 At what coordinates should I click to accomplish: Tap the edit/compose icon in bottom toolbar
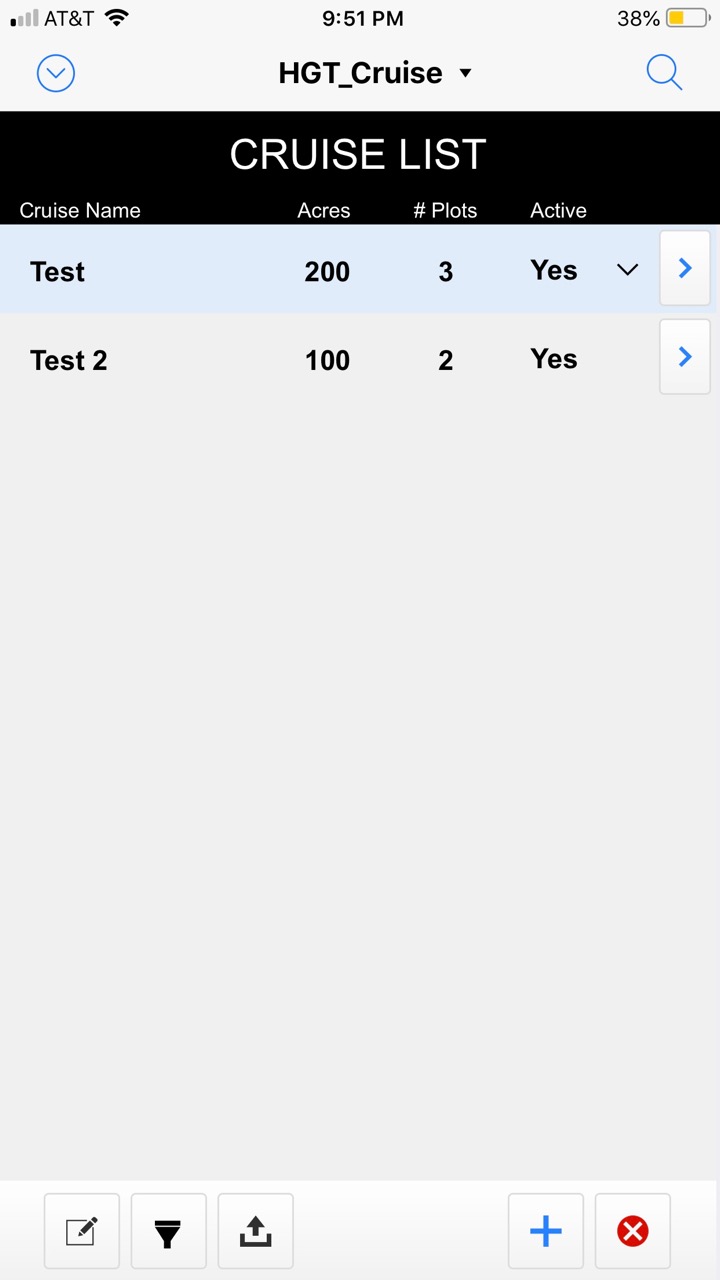click(81, 1231)
